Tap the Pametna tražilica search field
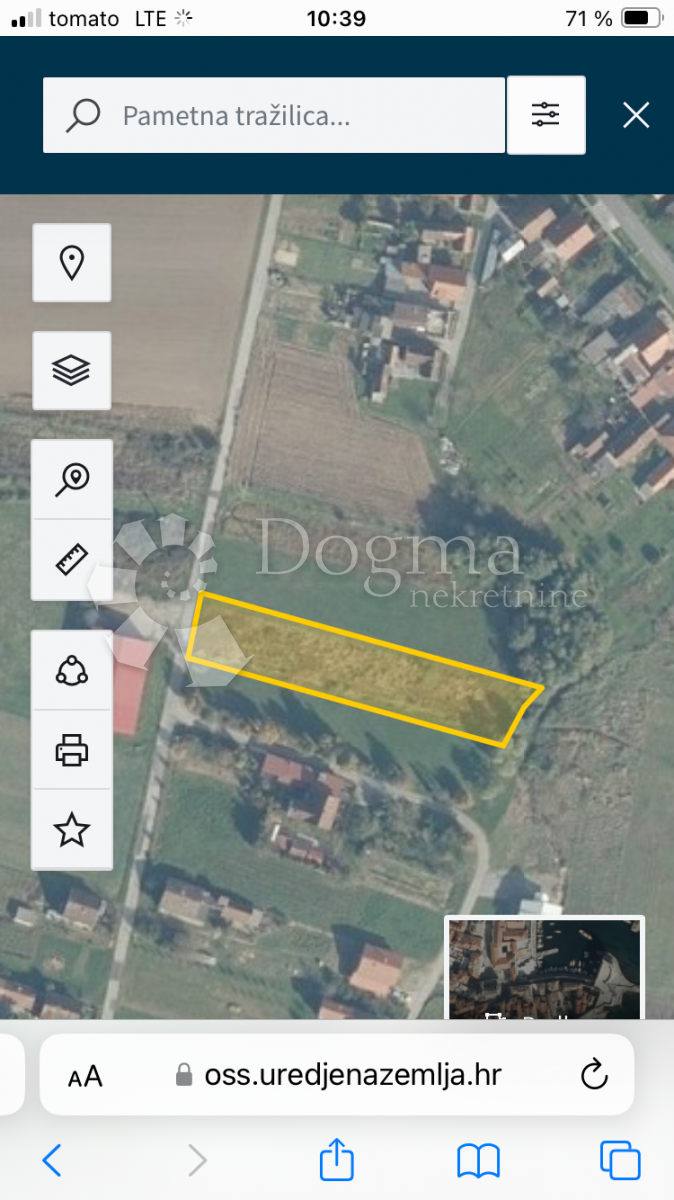The image size is (674, 1200). (x=274, y=115)
